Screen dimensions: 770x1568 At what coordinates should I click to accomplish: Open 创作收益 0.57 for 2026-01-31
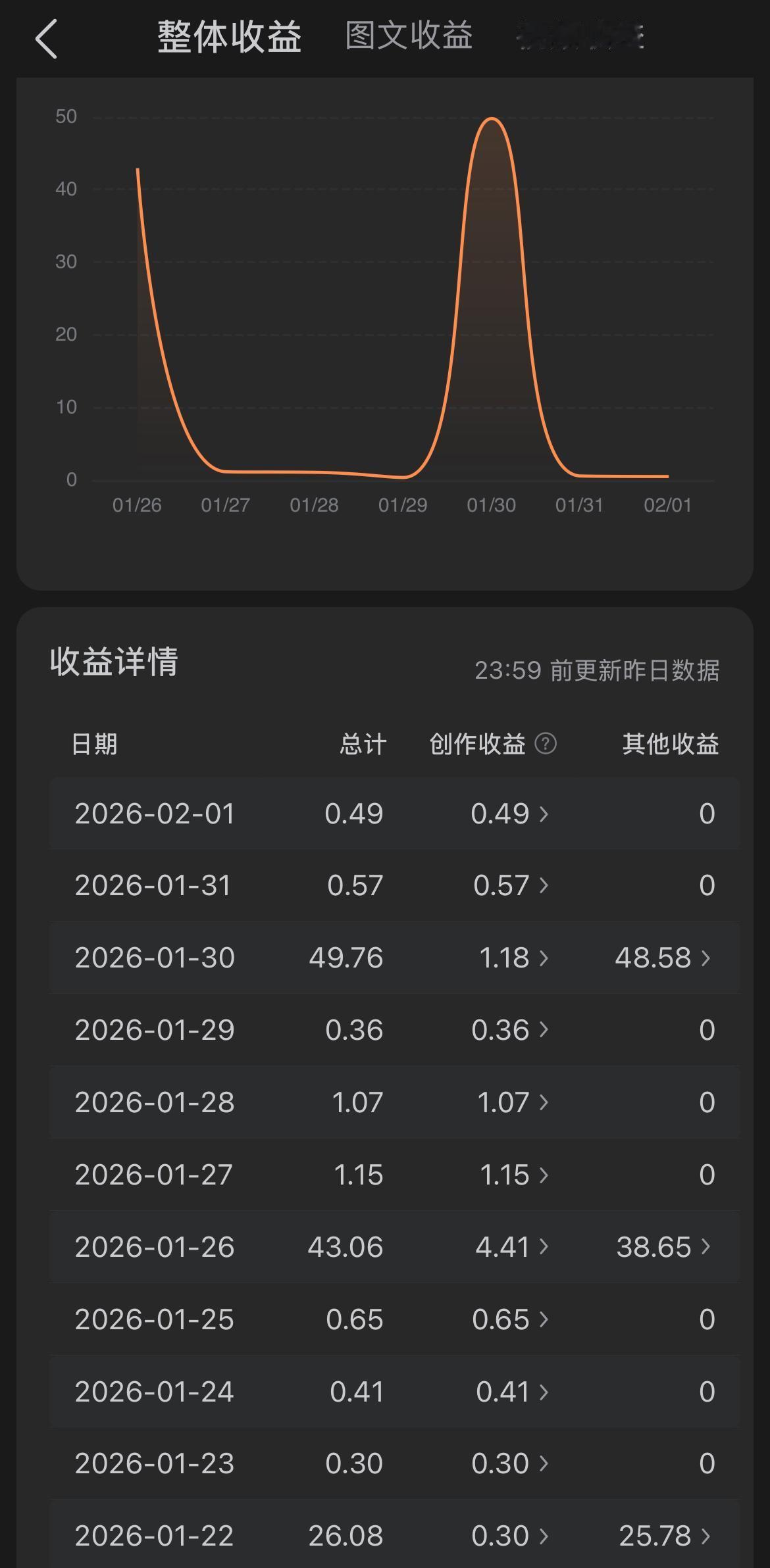(511, 885)
